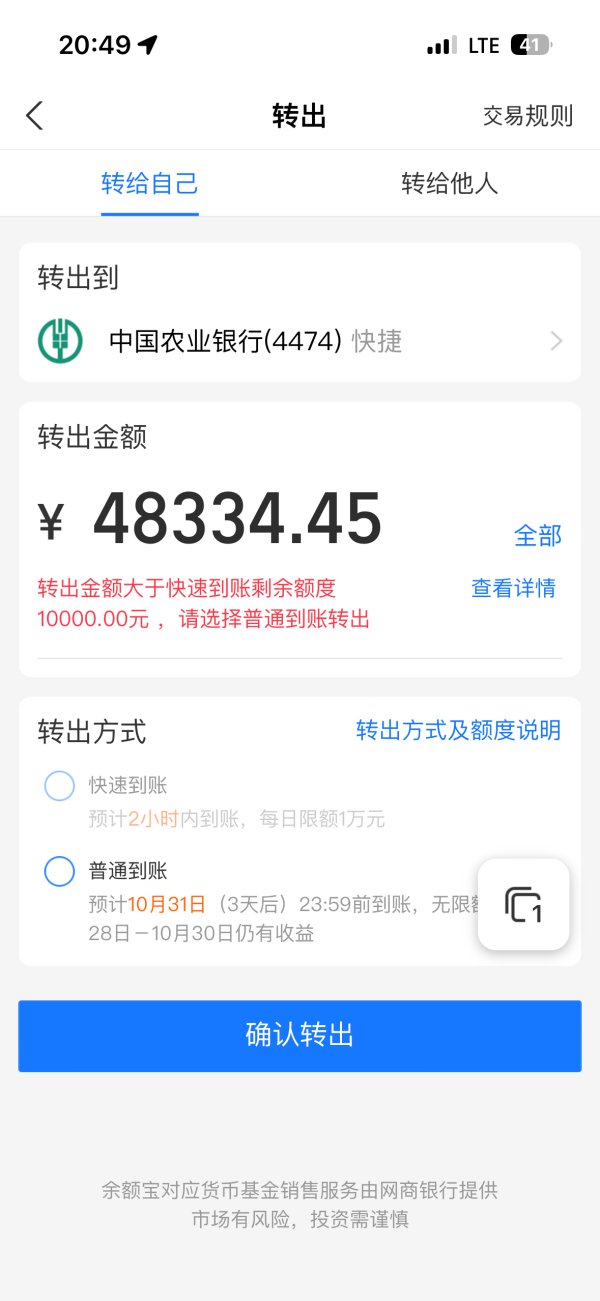Select the 转给自己 tab
This screenshot has height=1301, width=600.
click(150, 184)
